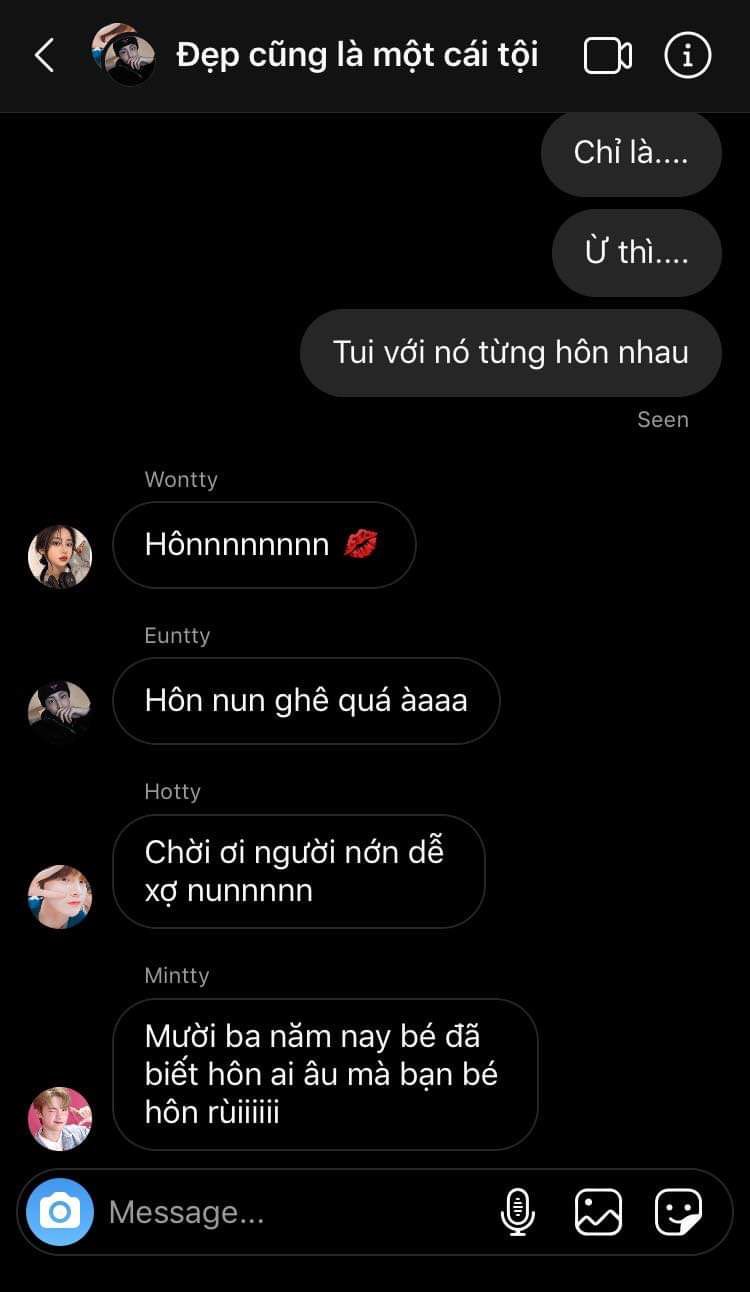
Task: Start a video call with the group
Action: tap(607, 56)
